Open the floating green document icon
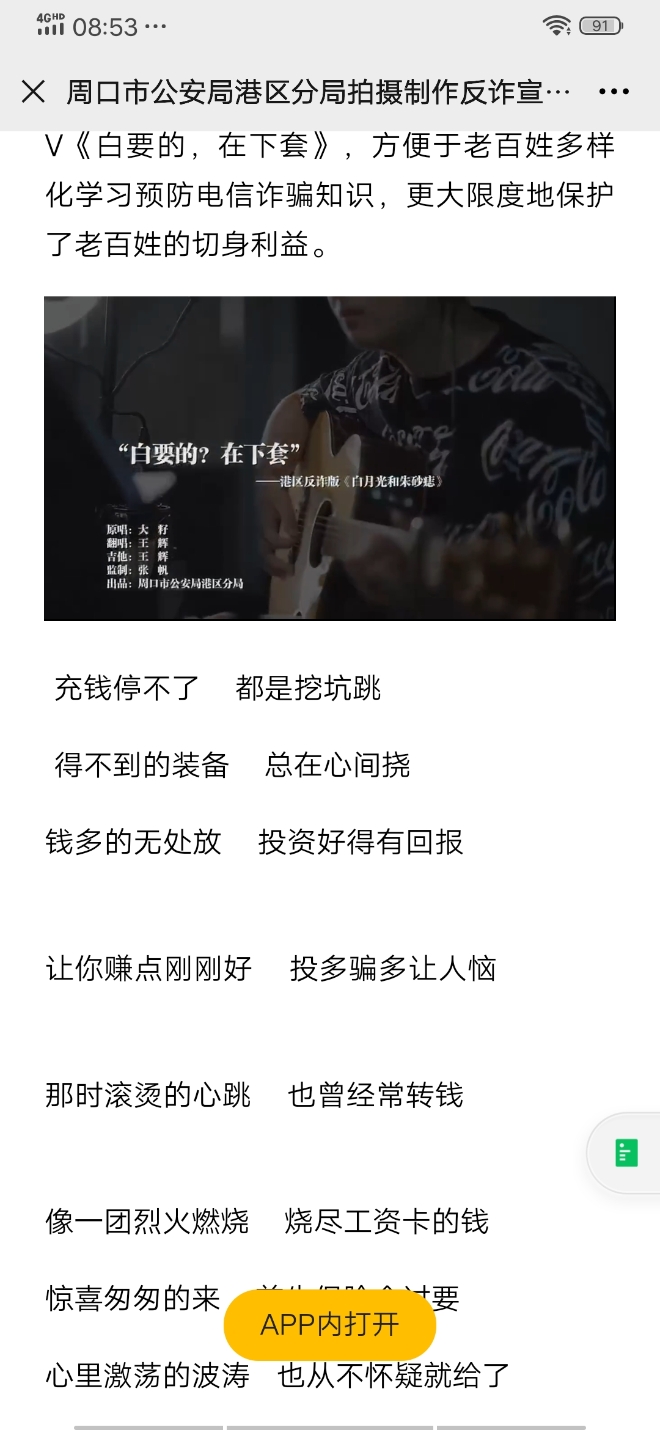660x1430 pixels. click(x=627, y=1153)
